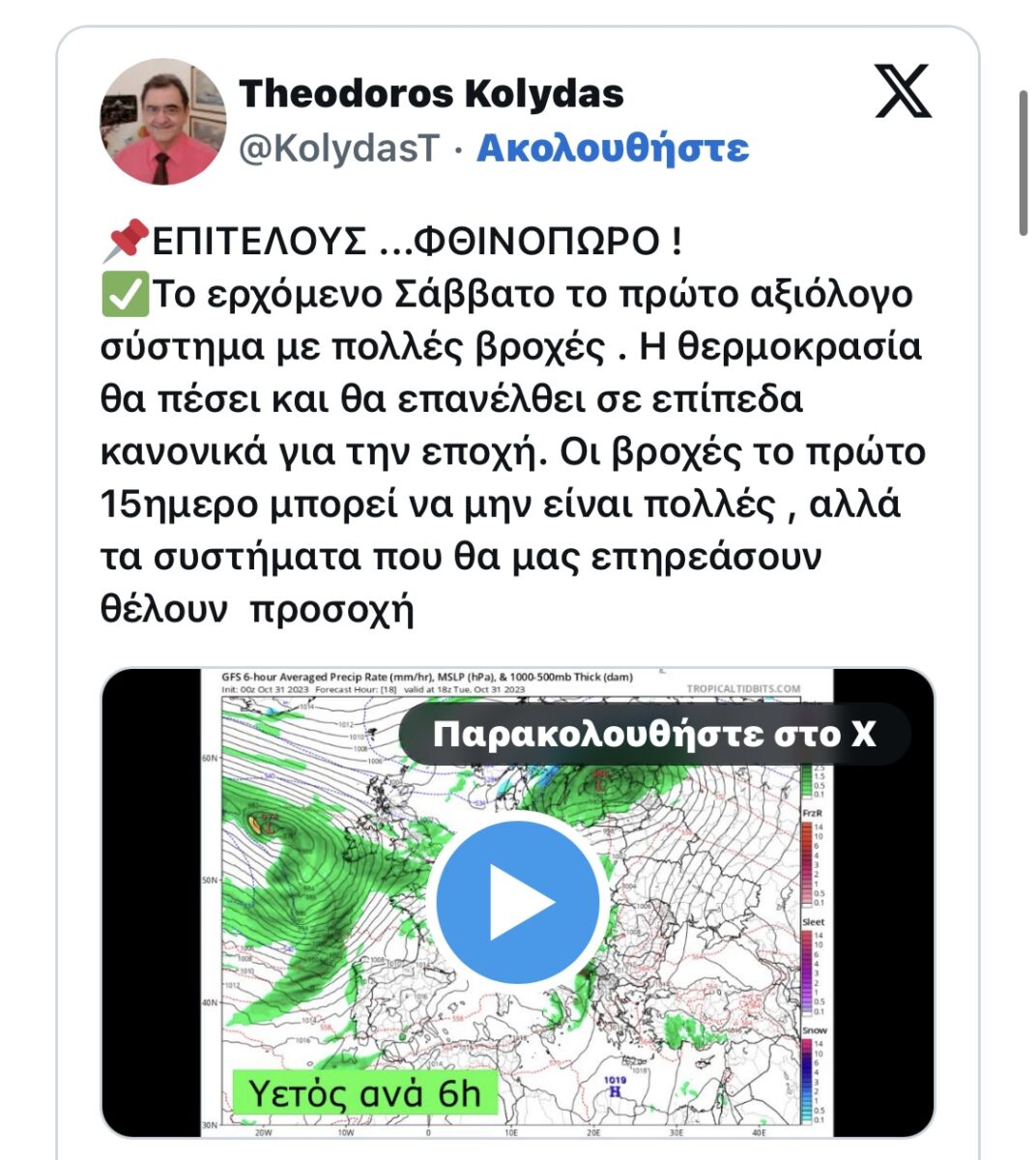This screenshot has width=1036, height=1160.
Task: Open the Theodoros Kolydas profile name
Action: 431,94
